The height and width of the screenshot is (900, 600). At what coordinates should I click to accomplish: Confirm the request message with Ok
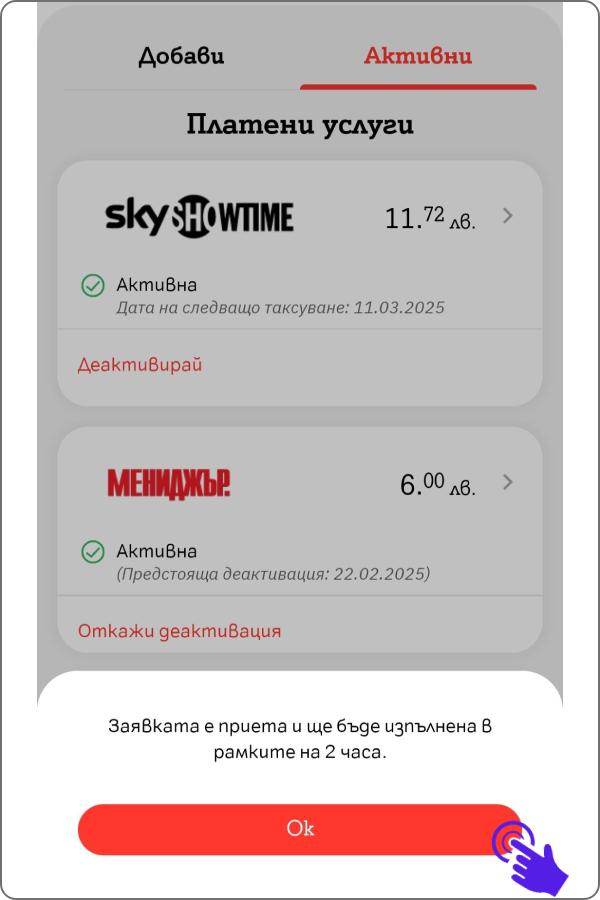pyautogui.click(x=300, y=829)
